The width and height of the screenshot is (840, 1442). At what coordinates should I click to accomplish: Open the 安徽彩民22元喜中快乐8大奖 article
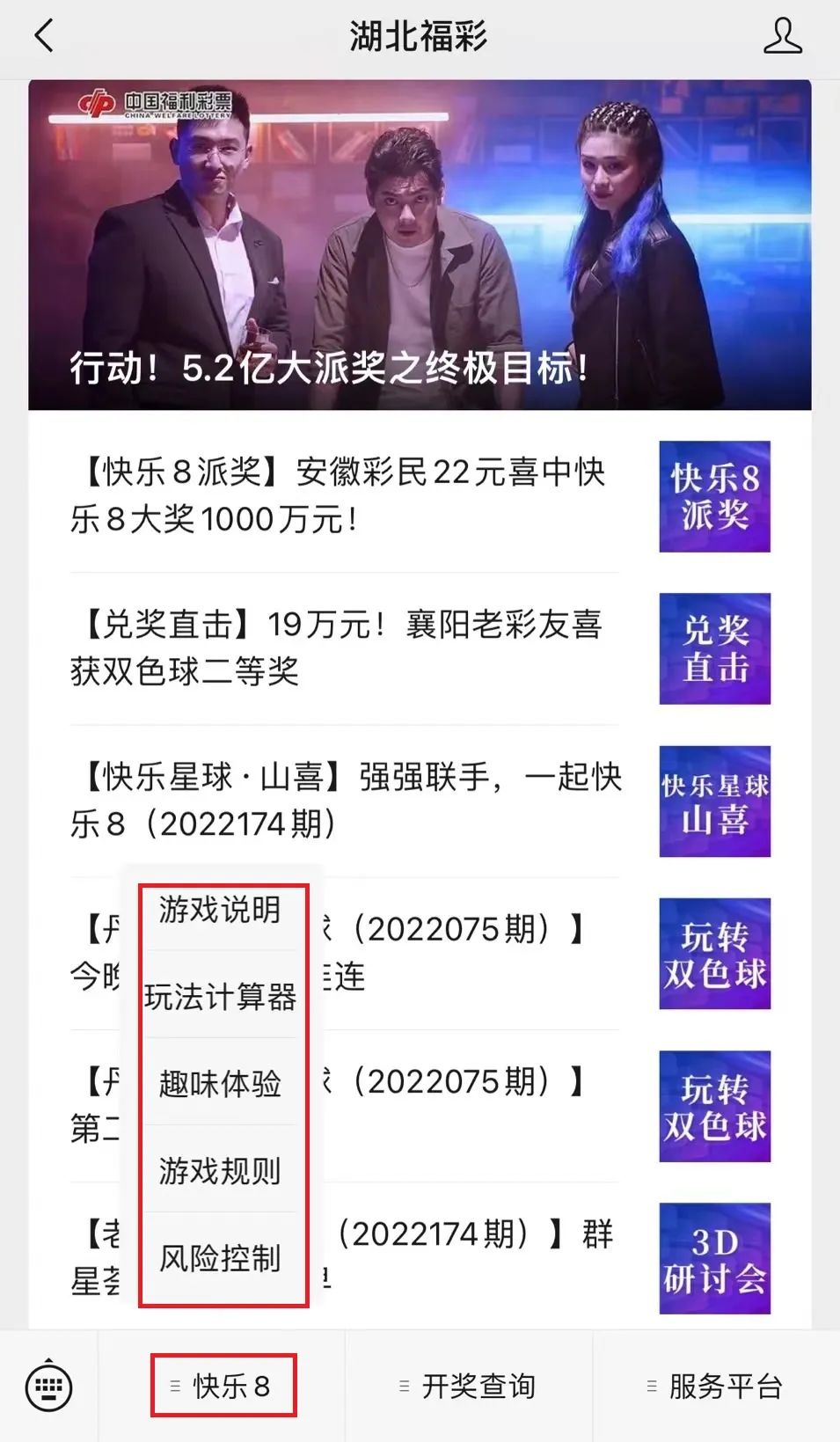point(343,496)
